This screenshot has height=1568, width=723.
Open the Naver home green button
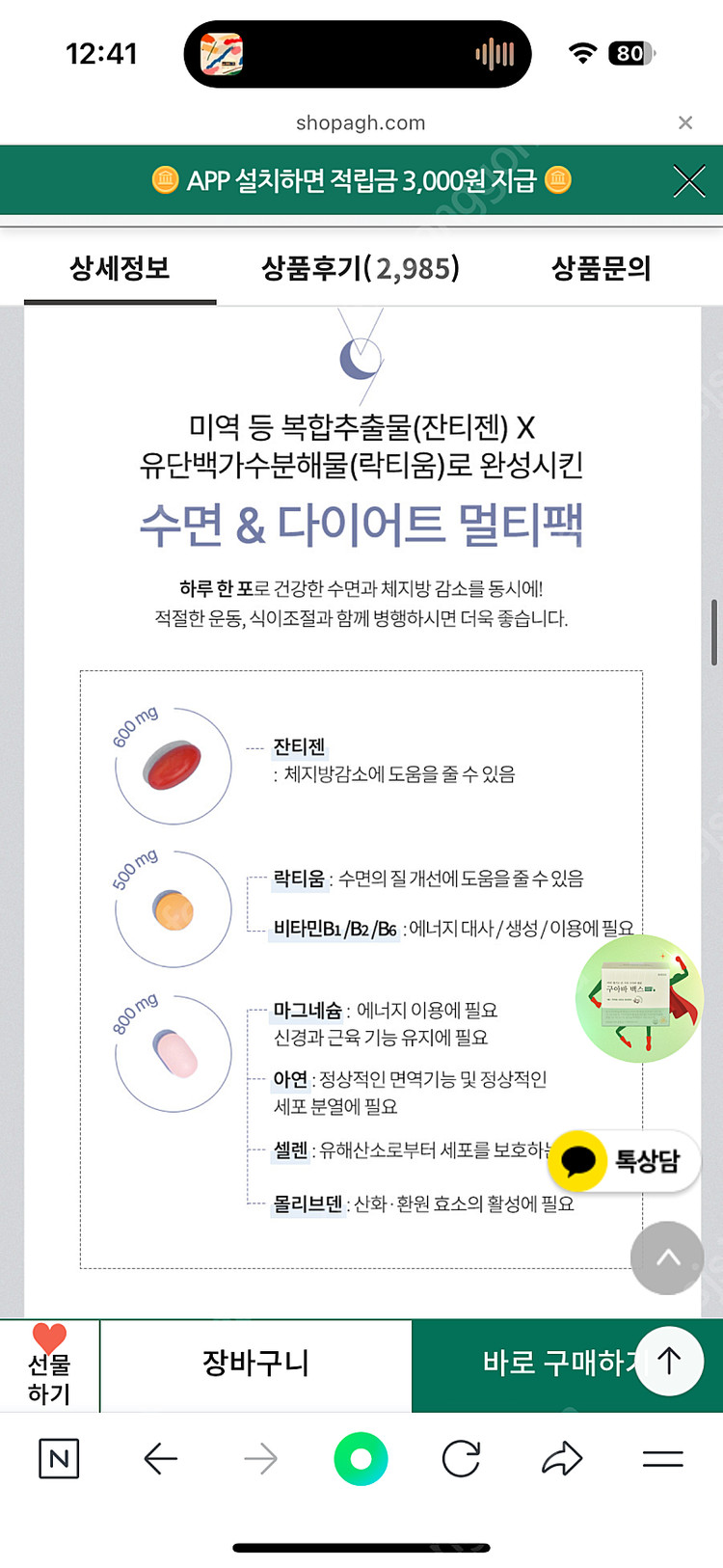(x=361, y=1459)
